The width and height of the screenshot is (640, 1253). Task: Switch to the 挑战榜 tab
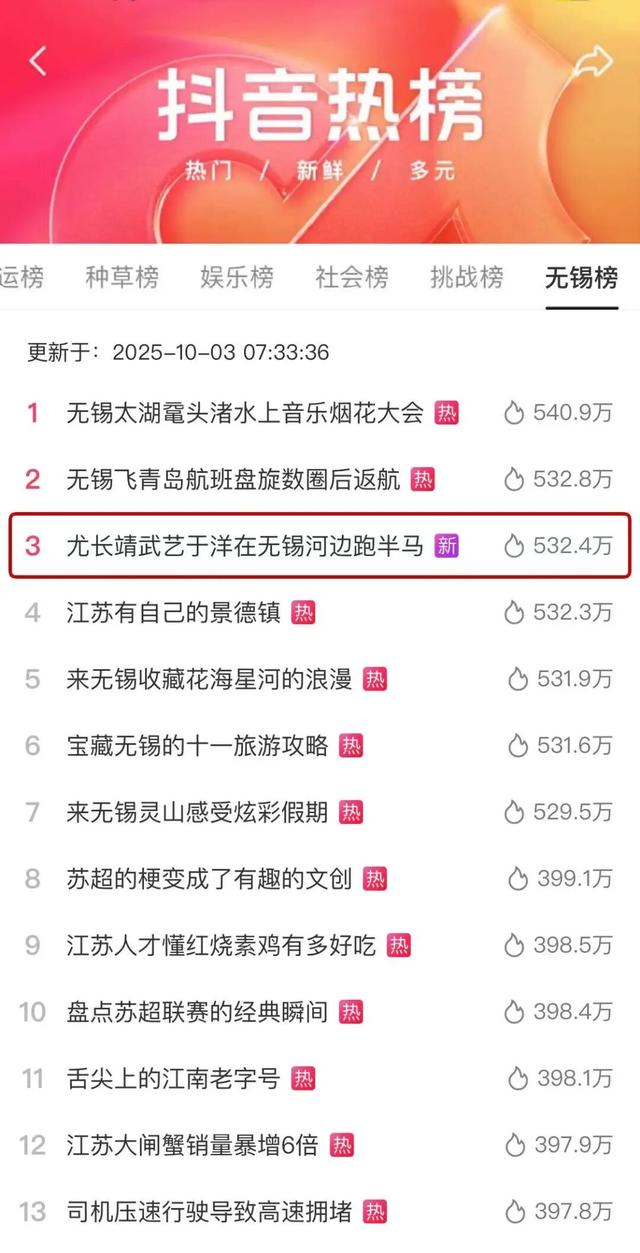pos(466,277)
